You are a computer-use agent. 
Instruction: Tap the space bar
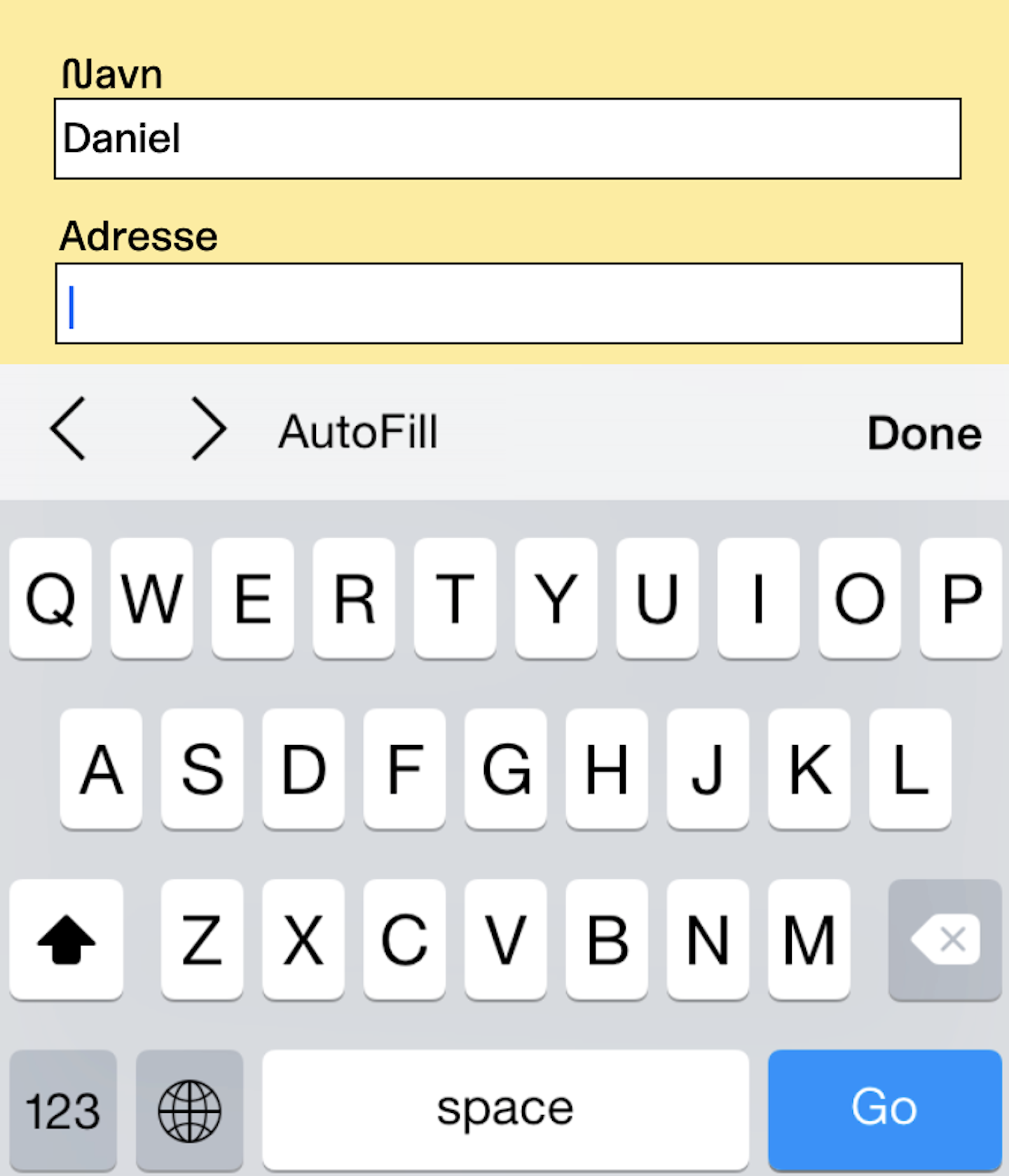coord(505,1110)
